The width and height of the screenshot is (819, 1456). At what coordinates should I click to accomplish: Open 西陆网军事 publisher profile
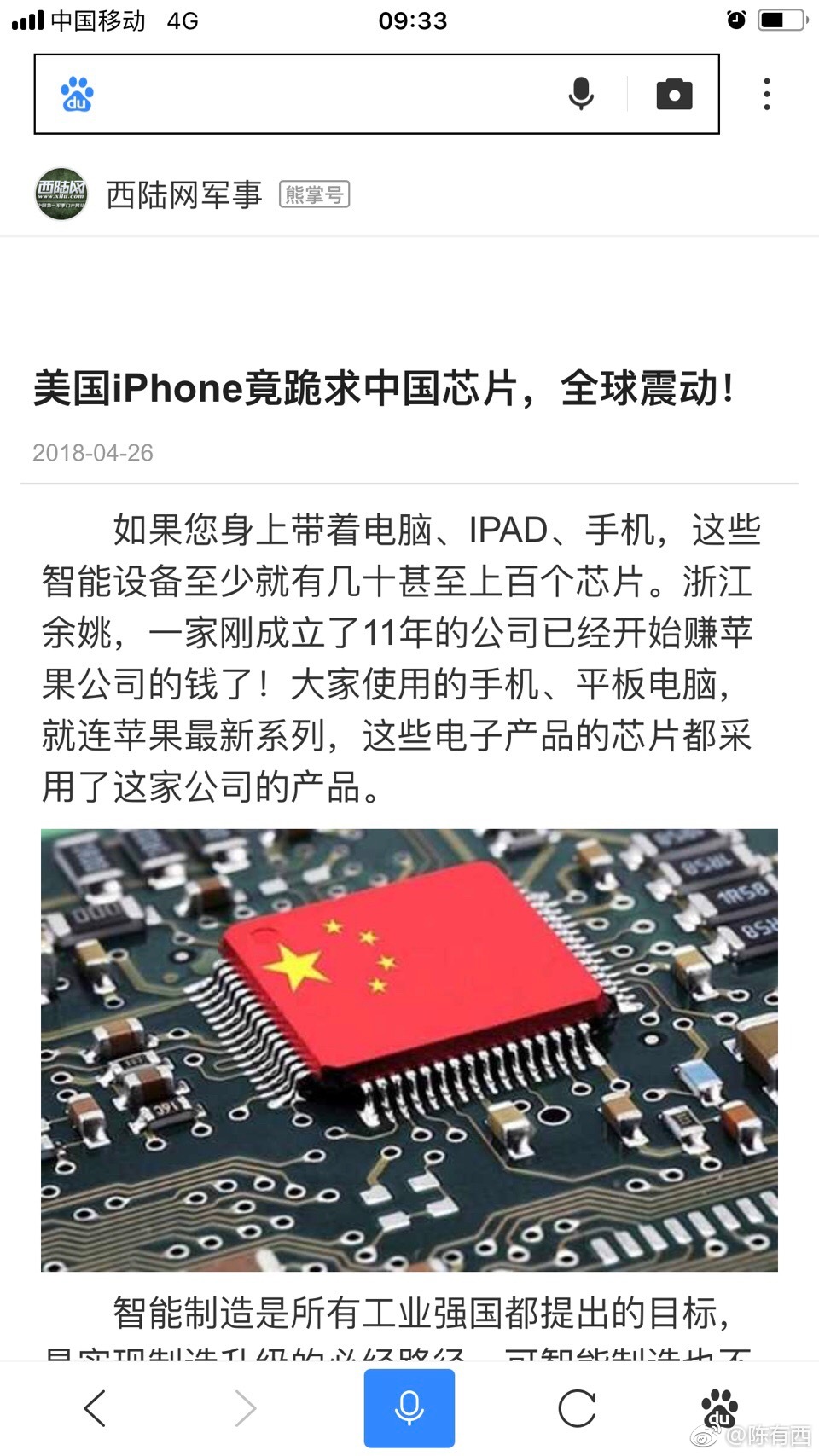(183, 195)
